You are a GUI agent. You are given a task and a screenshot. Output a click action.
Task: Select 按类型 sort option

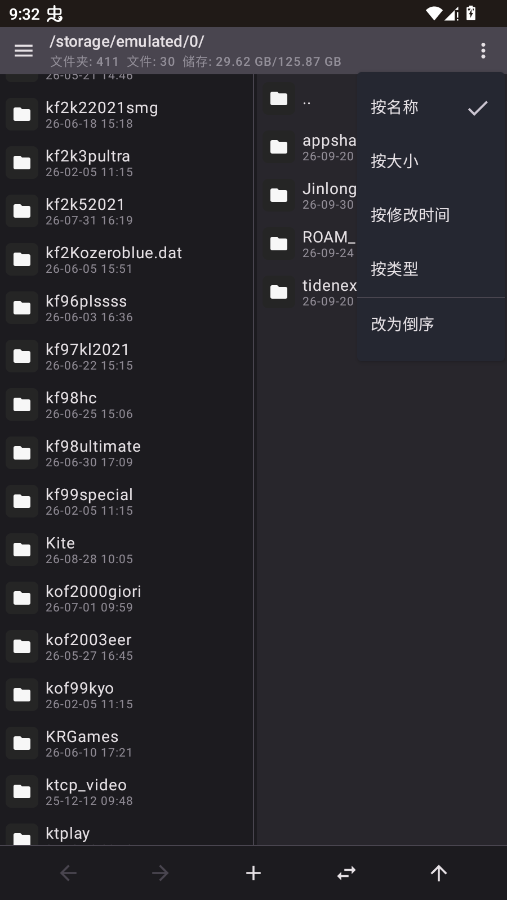pos(431,269)
